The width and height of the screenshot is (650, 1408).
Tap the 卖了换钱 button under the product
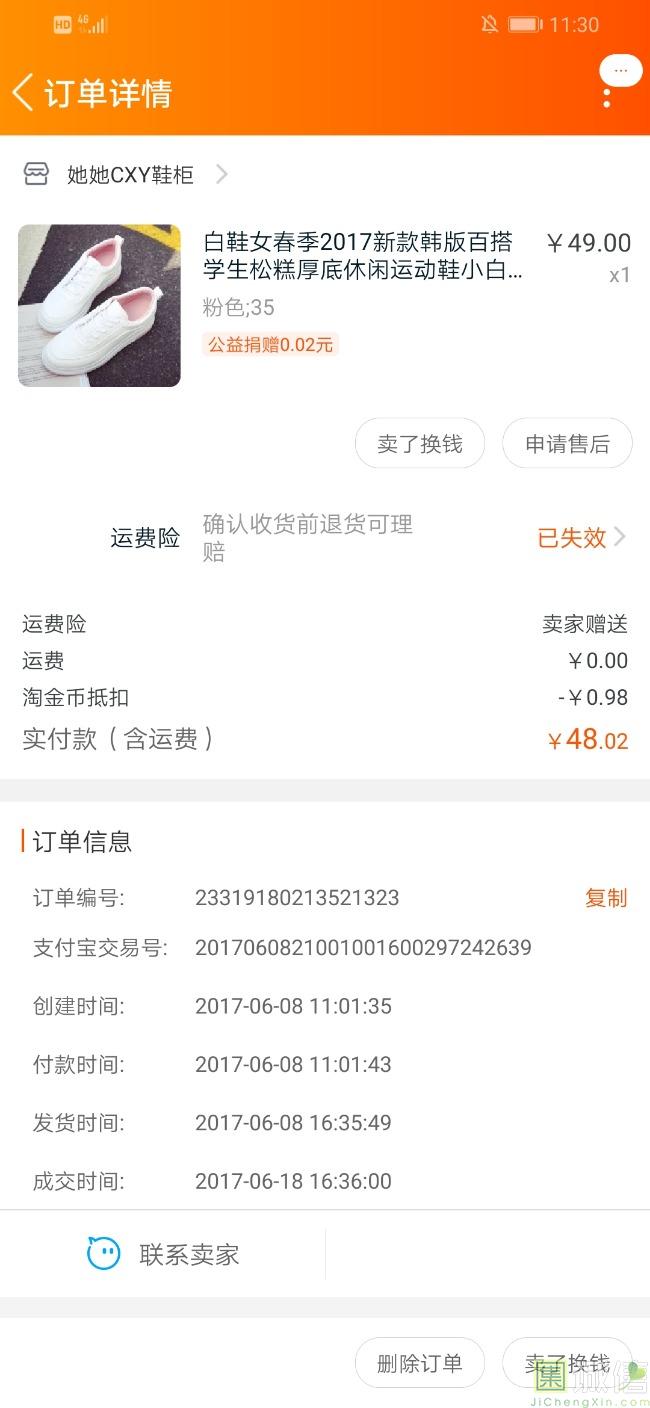pyautogui.click(x=420, y=444)
